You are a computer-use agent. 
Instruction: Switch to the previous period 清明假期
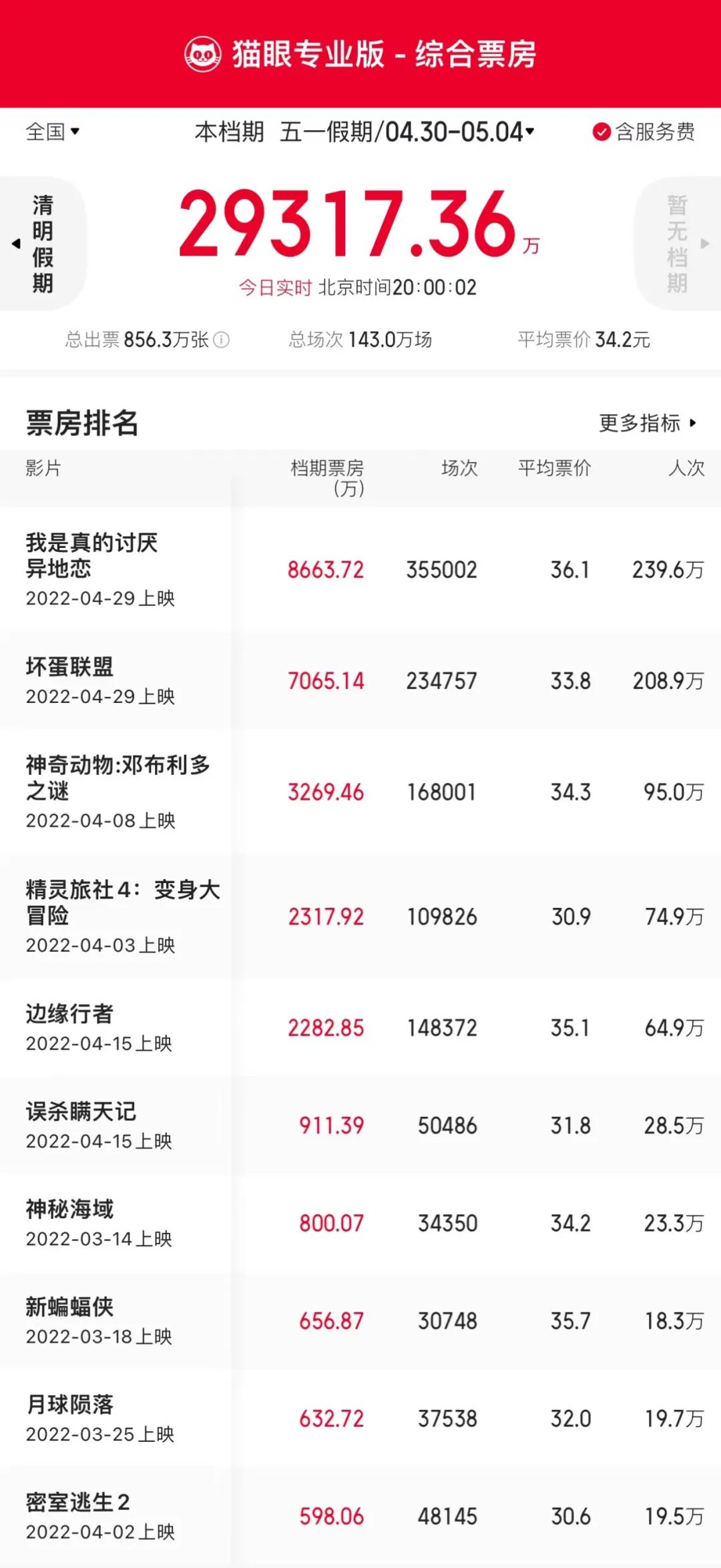click(x=43, y=244)
